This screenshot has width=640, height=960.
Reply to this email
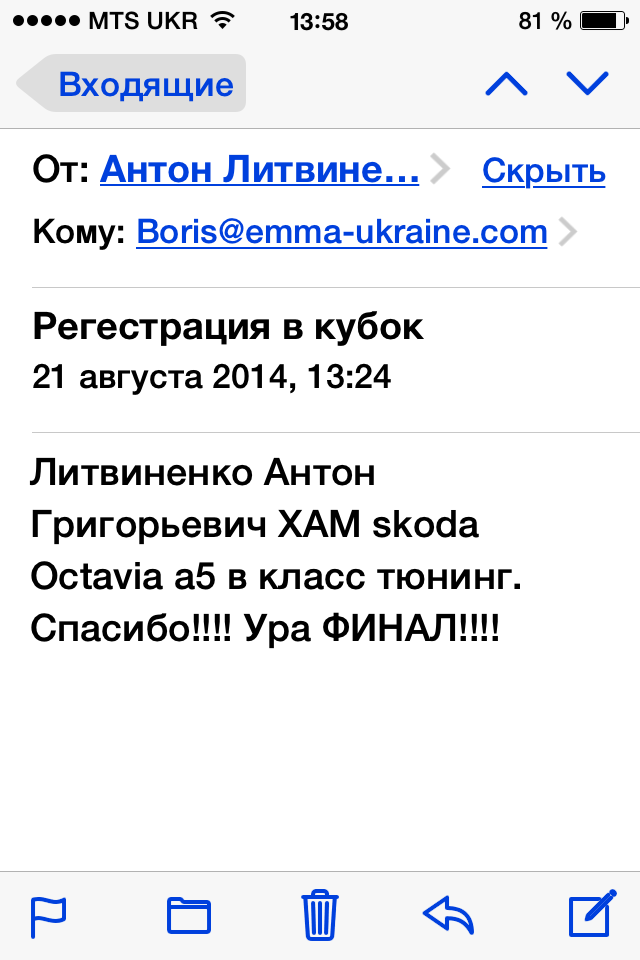tap(448, 914)
